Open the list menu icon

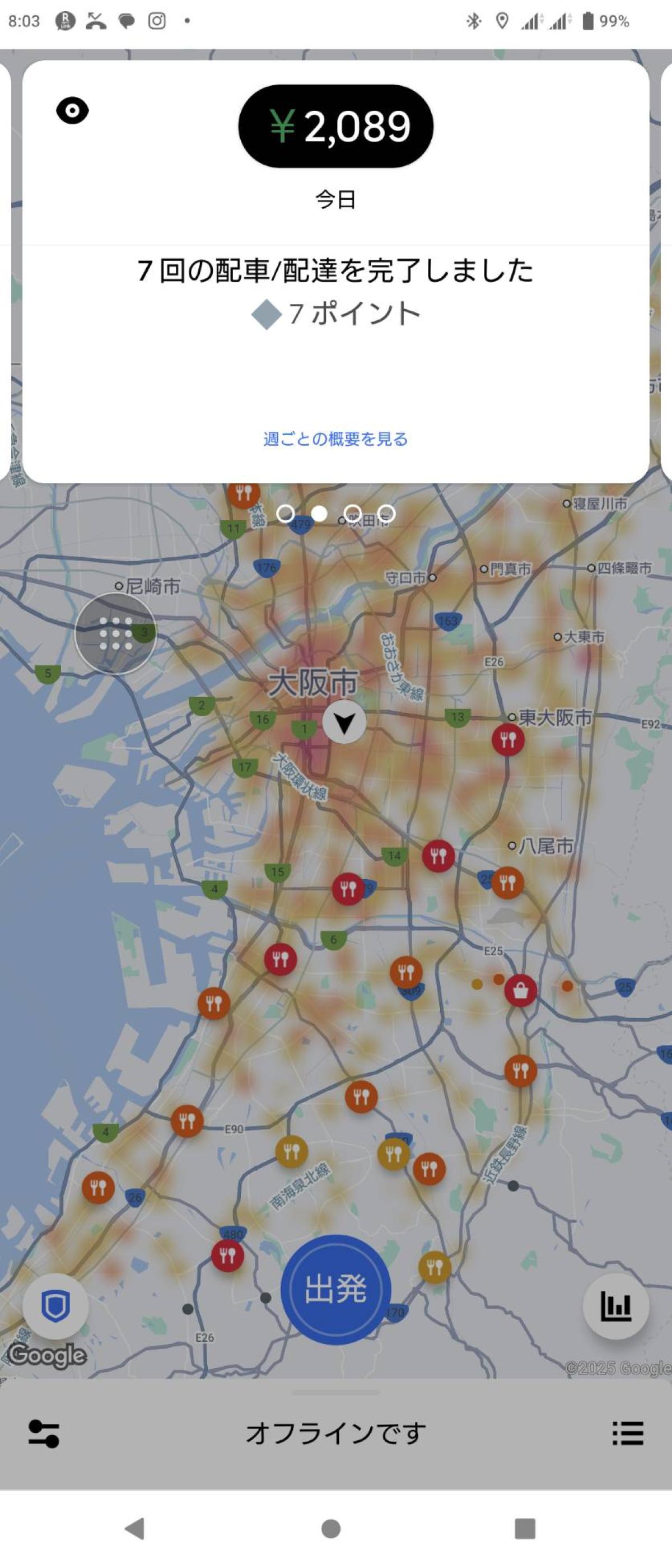(x=628, y=1434)
